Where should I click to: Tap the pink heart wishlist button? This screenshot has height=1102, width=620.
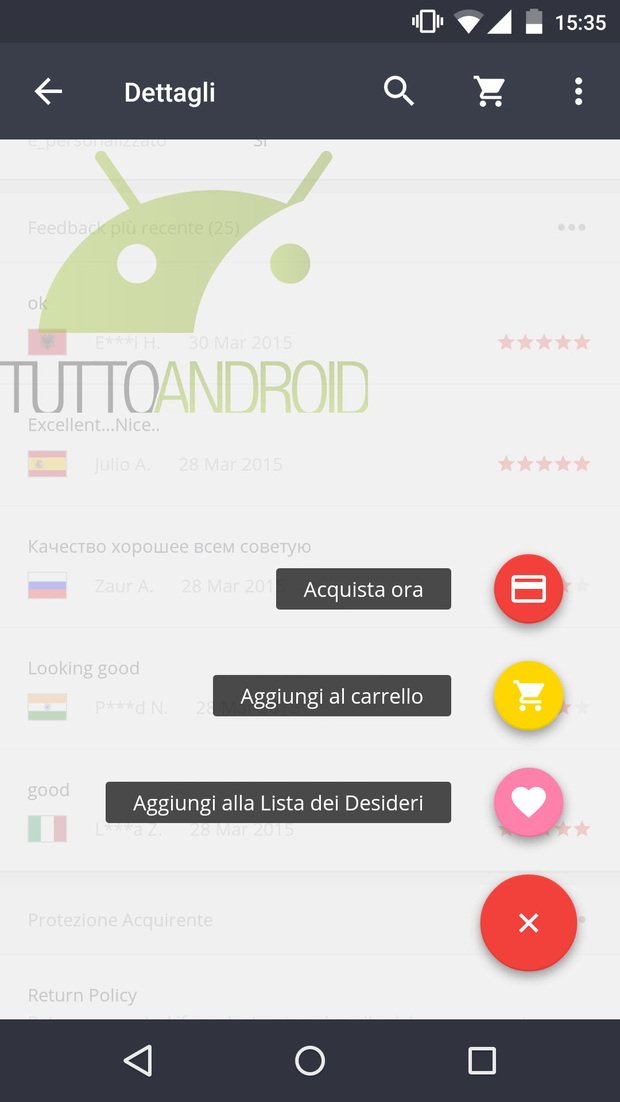529,802
